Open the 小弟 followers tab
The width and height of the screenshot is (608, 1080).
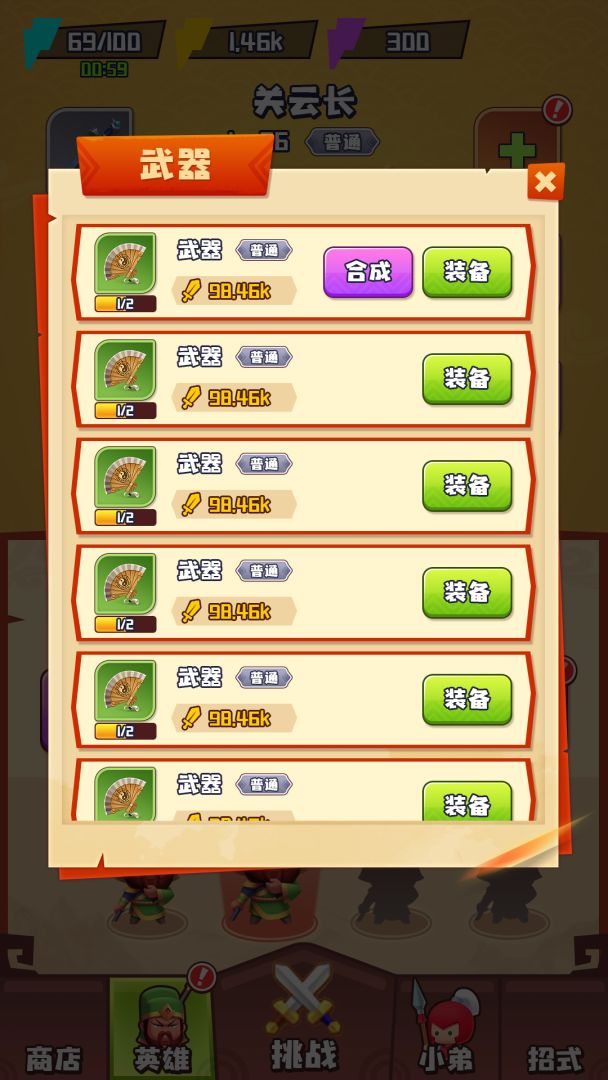point(443,1030)
